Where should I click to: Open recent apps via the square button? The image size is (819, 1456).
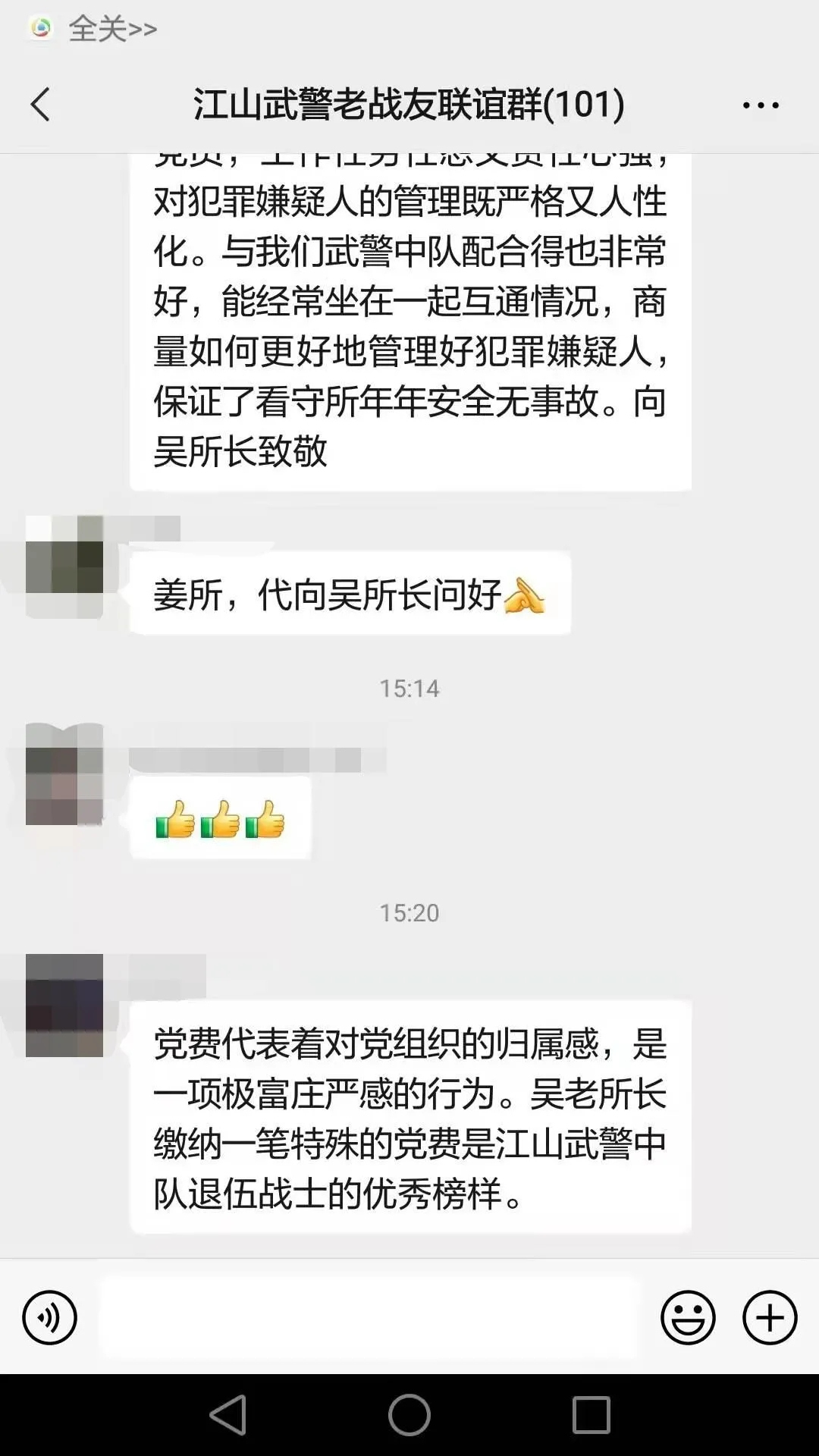coord(591,1415)
